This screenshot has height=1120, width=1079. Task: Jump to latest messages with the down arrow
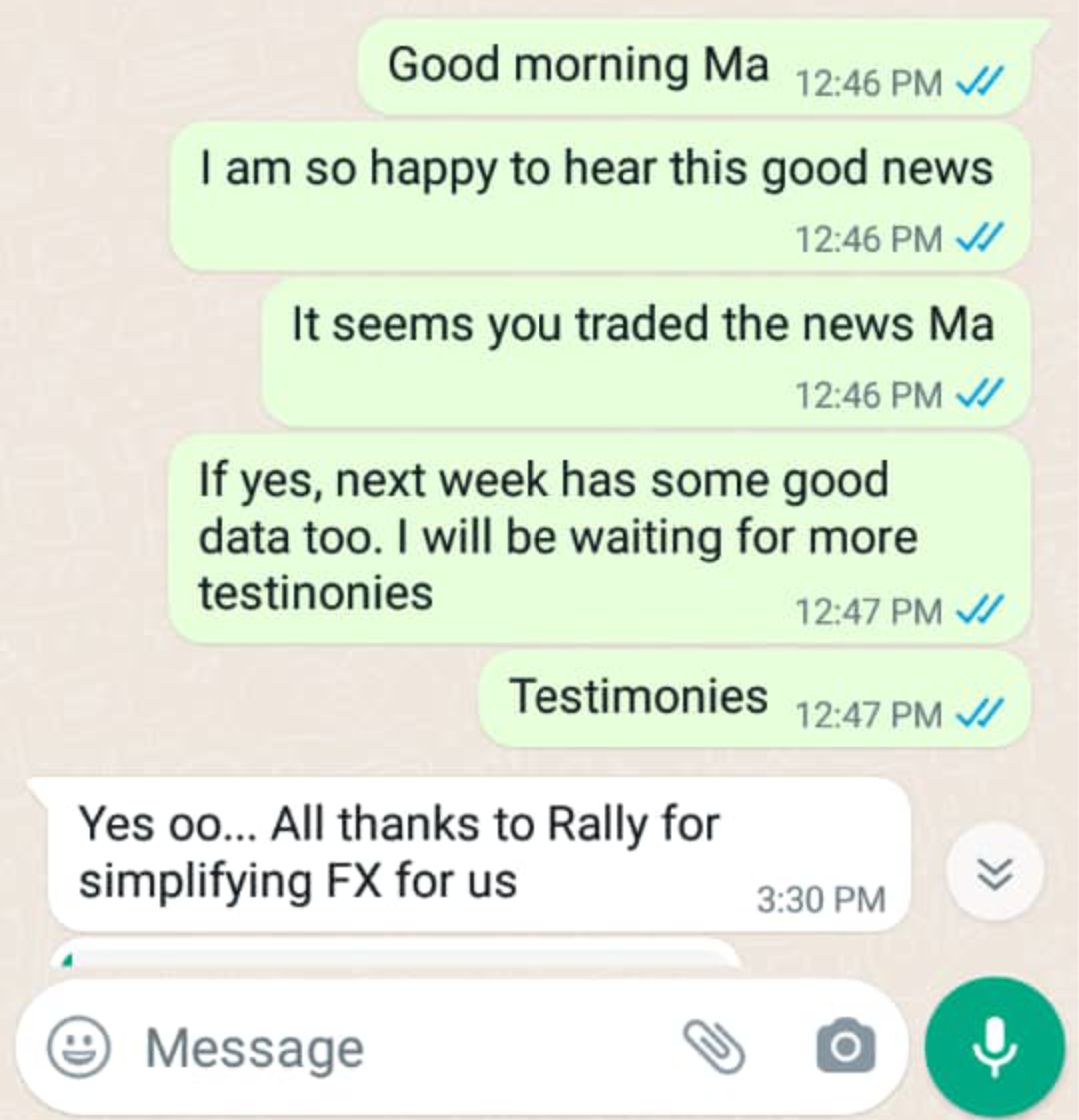point(994,872)
